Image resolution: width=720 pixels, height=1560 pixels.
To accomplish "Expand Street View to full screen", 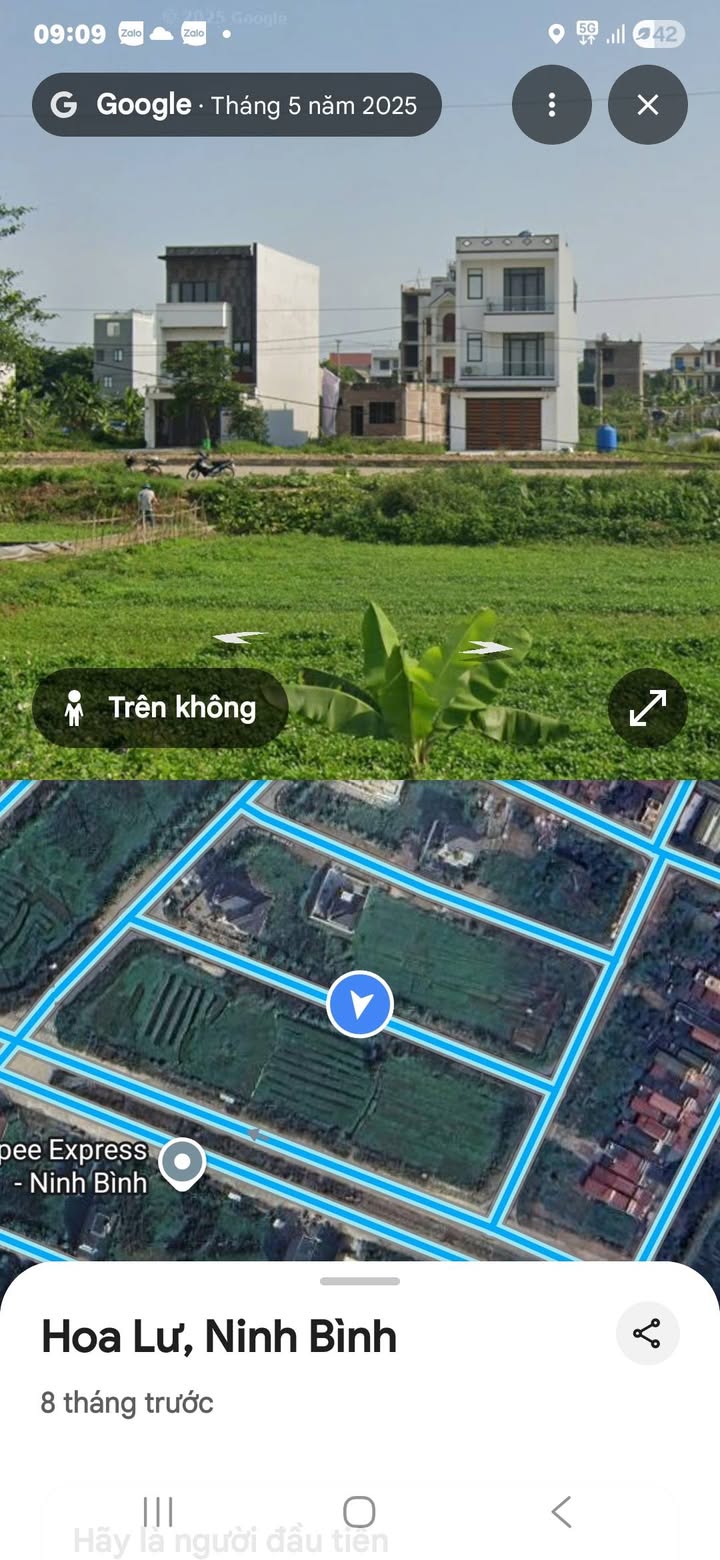I will click(x=647, y=708).
